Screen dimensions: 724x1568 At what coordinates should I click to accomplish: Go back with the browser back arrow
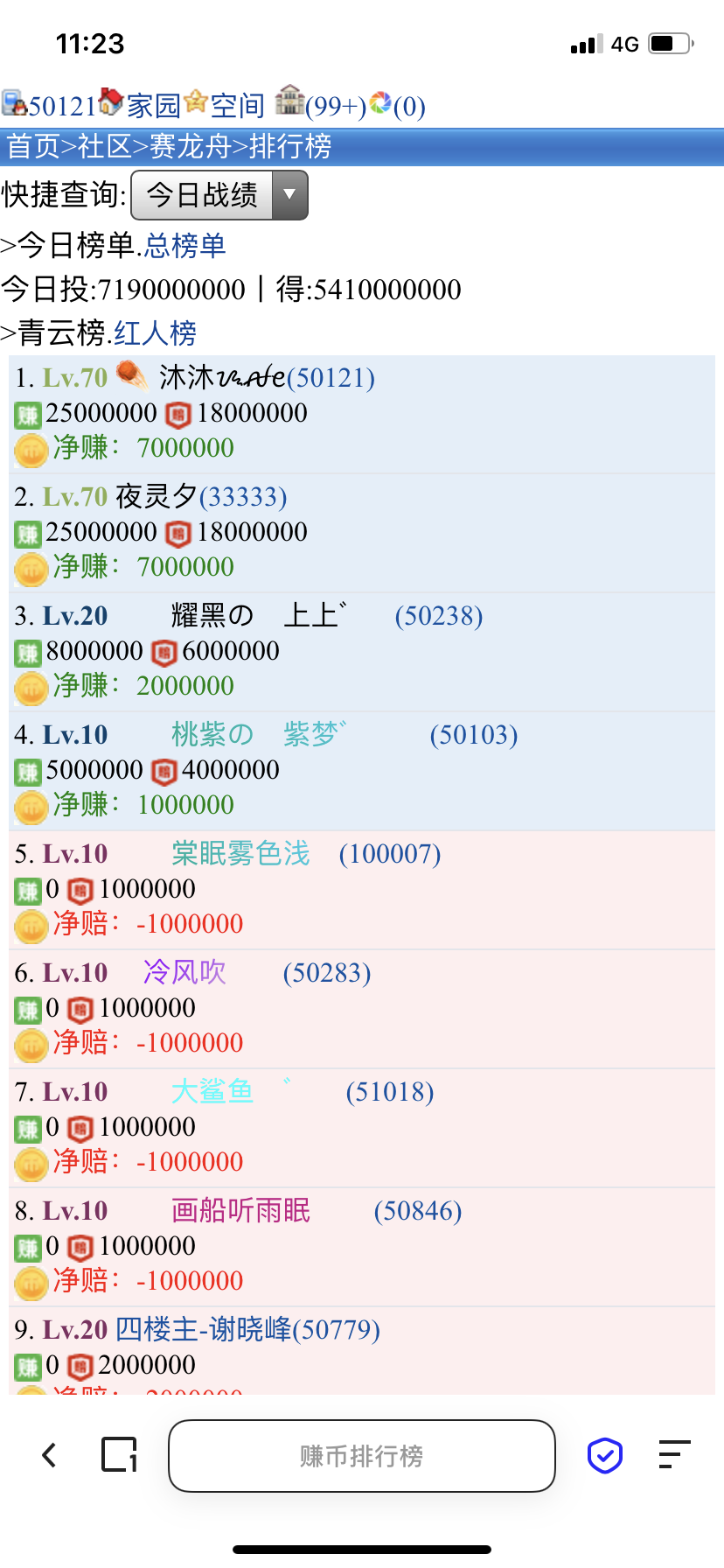(50, 1456)
